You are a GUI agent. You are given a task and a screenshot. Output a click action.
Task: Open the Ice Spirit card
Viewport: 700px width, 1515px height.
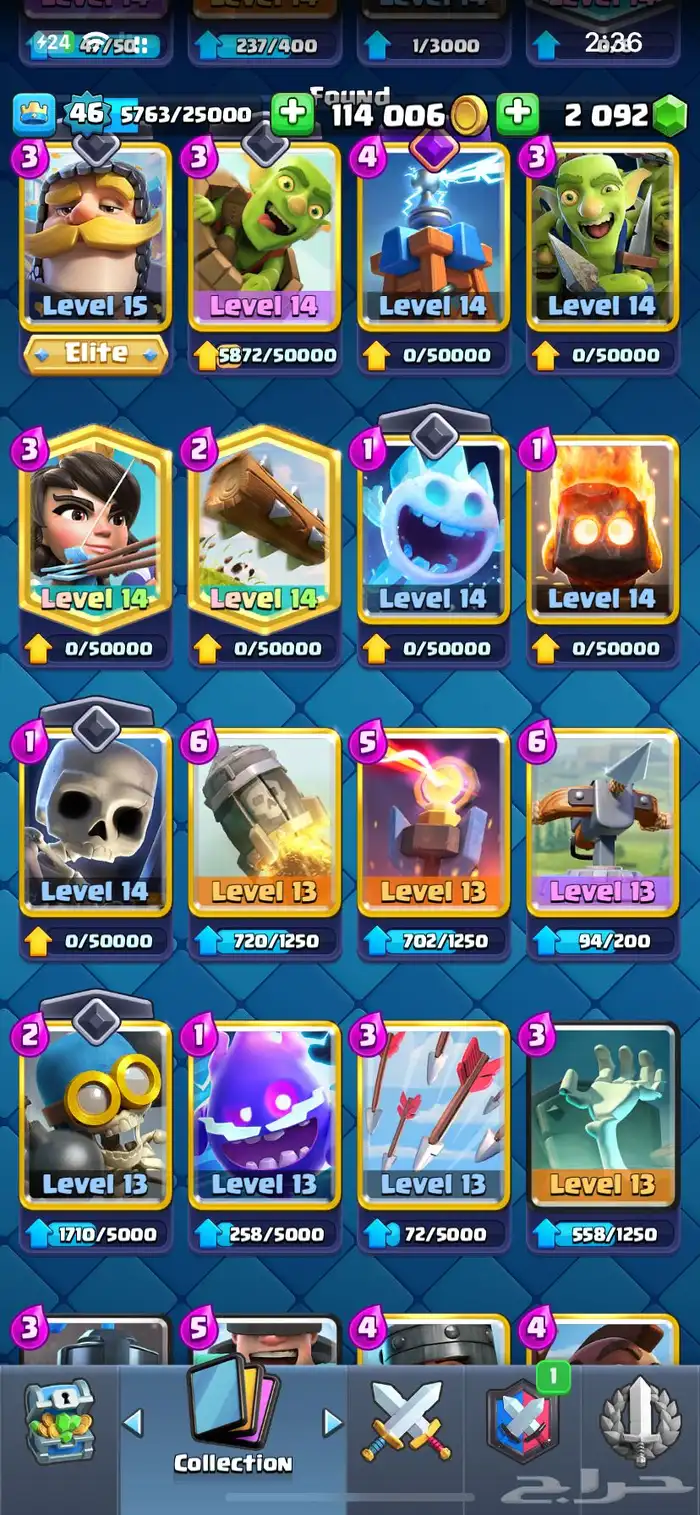(434, 530)
